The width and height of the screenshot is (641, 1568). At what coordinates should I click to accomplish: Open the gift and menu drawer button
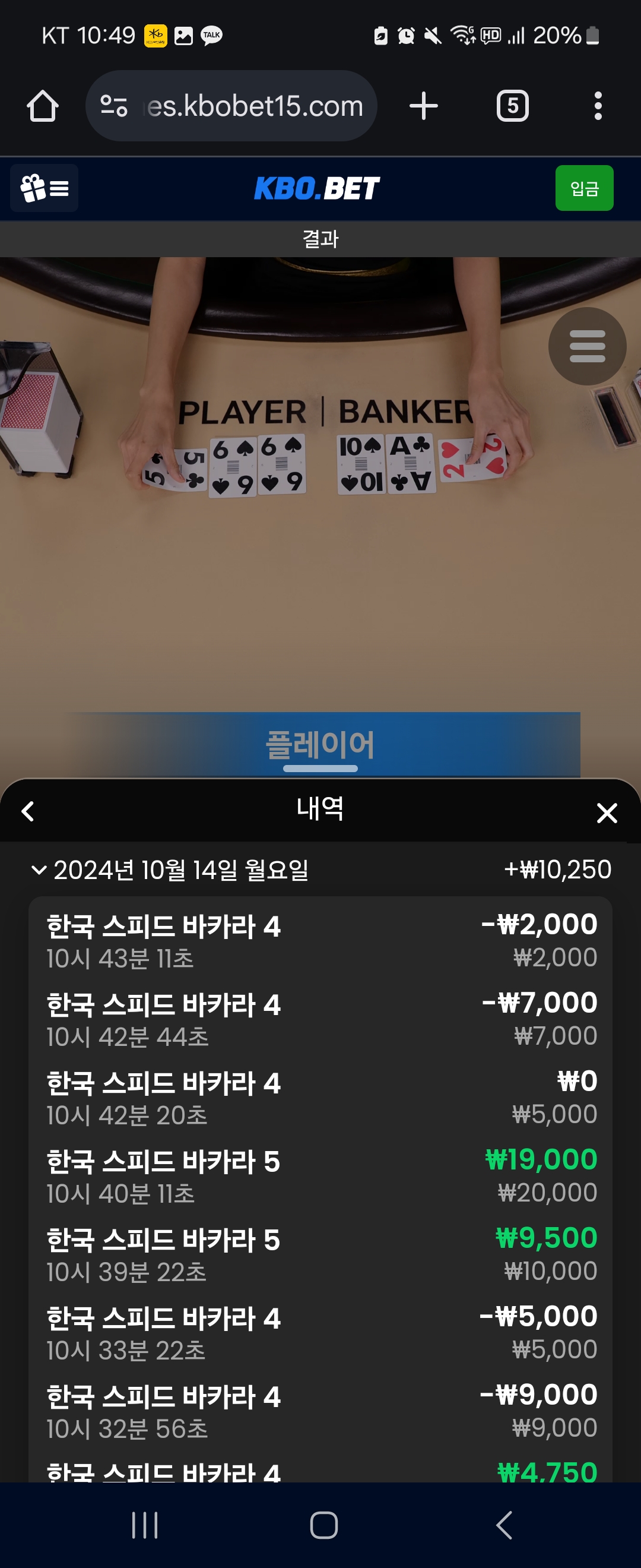45,188
